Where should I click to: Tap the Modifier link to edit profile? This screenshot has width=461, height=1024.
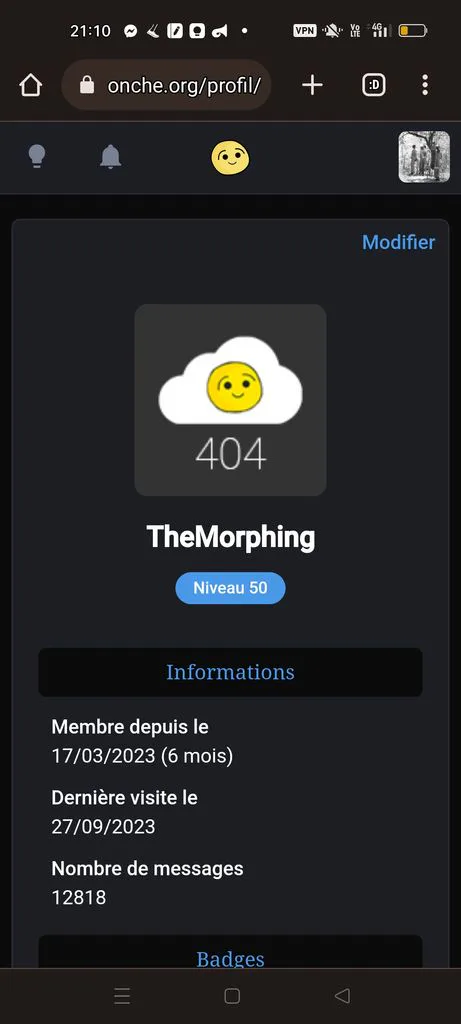click(398, 242)
